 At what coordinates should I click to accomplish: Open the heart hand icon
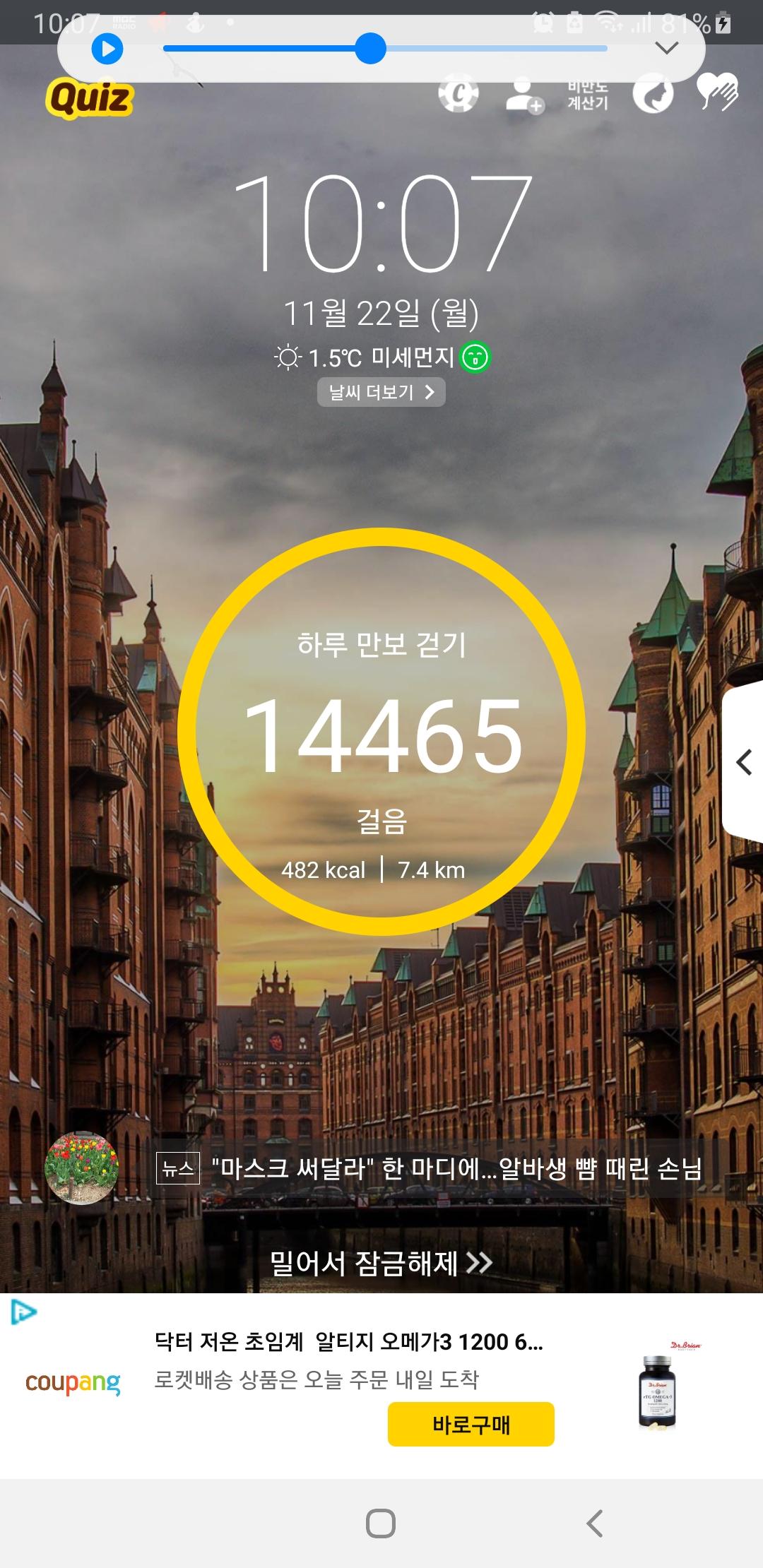(x=717, y=92)
